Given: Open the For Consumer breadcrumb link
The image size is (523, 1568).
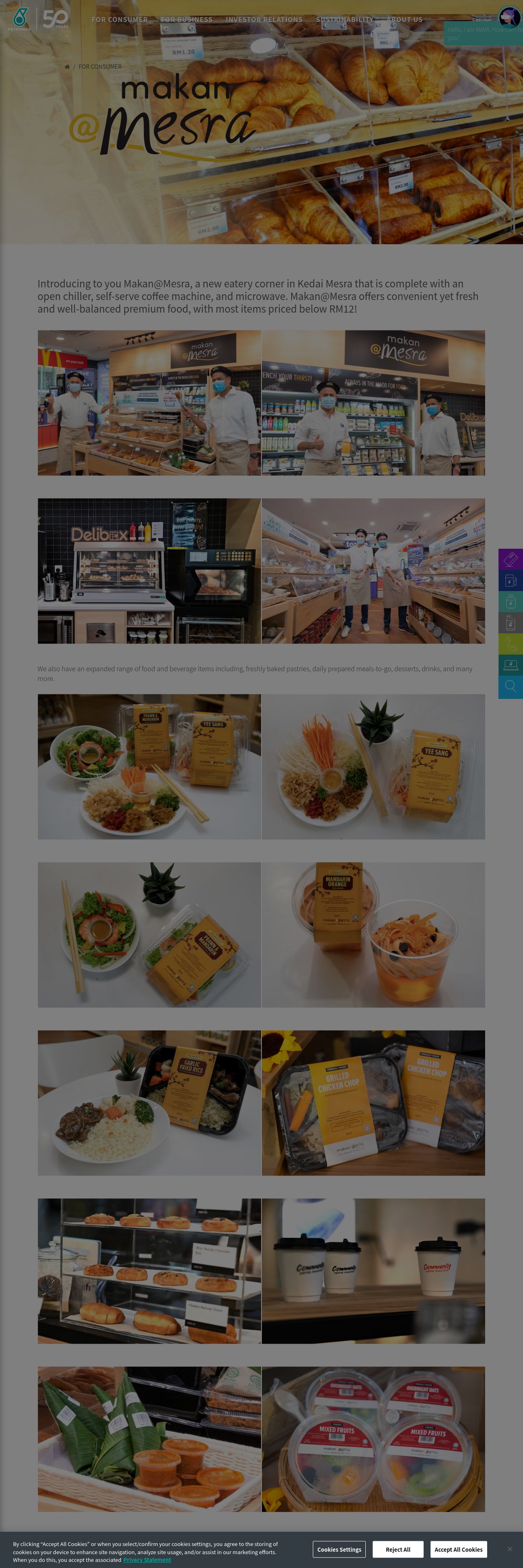Looking at the screenshot, I should [100, 67].
